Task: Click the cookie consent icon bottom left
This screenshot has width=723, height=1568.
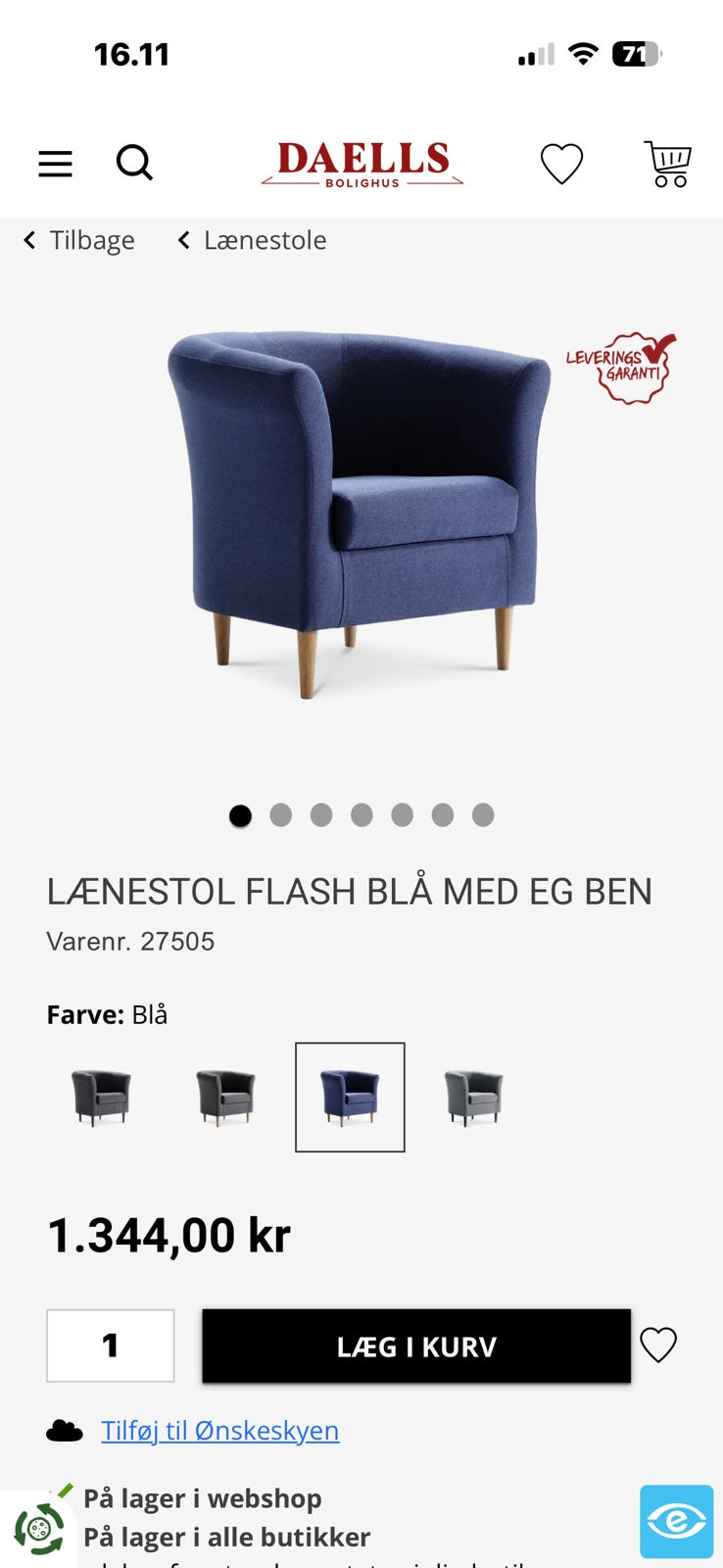Action: coord(41,1525)
